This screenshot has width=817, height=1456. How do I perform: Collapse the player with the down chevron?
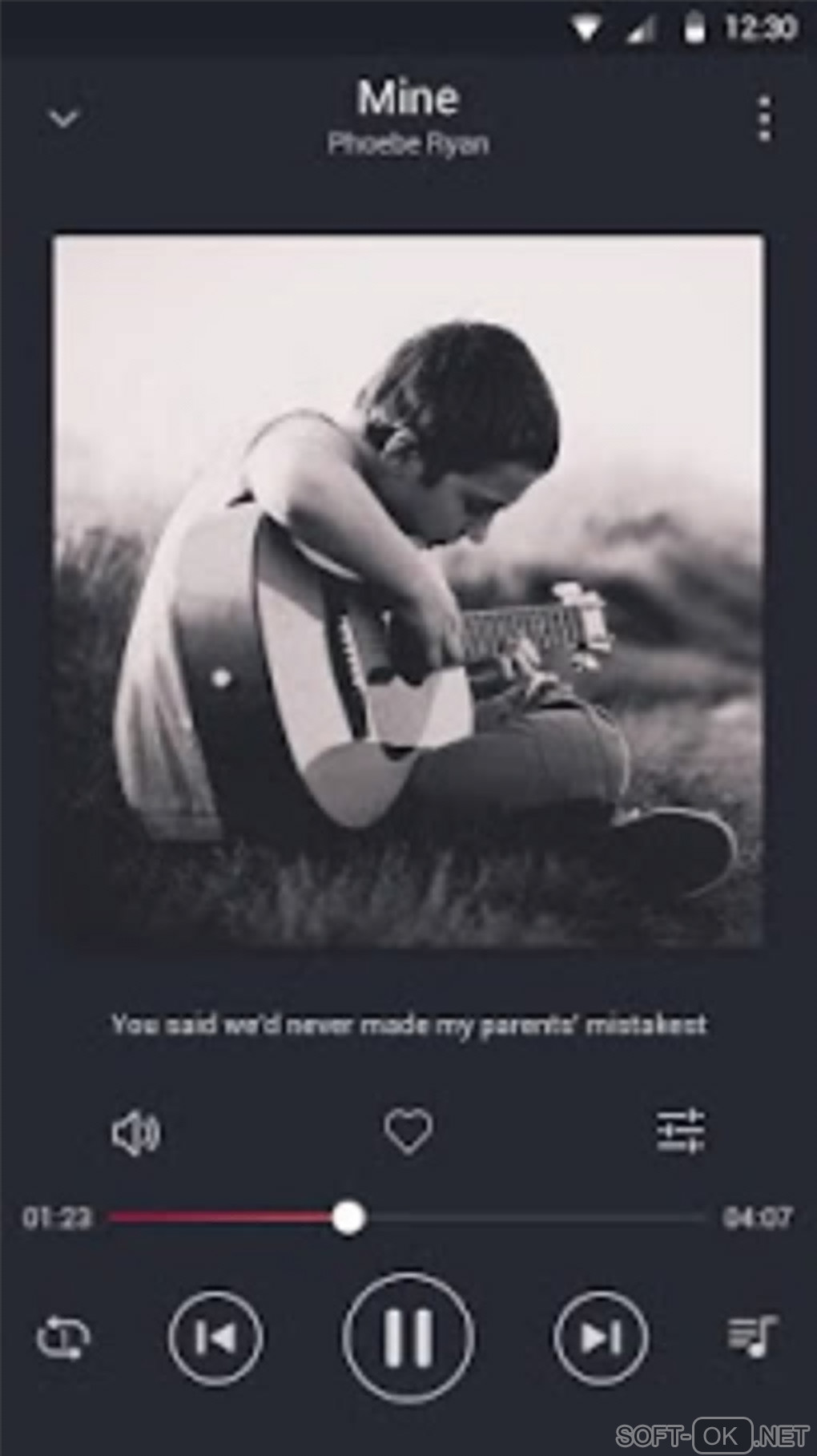(64, 119)
